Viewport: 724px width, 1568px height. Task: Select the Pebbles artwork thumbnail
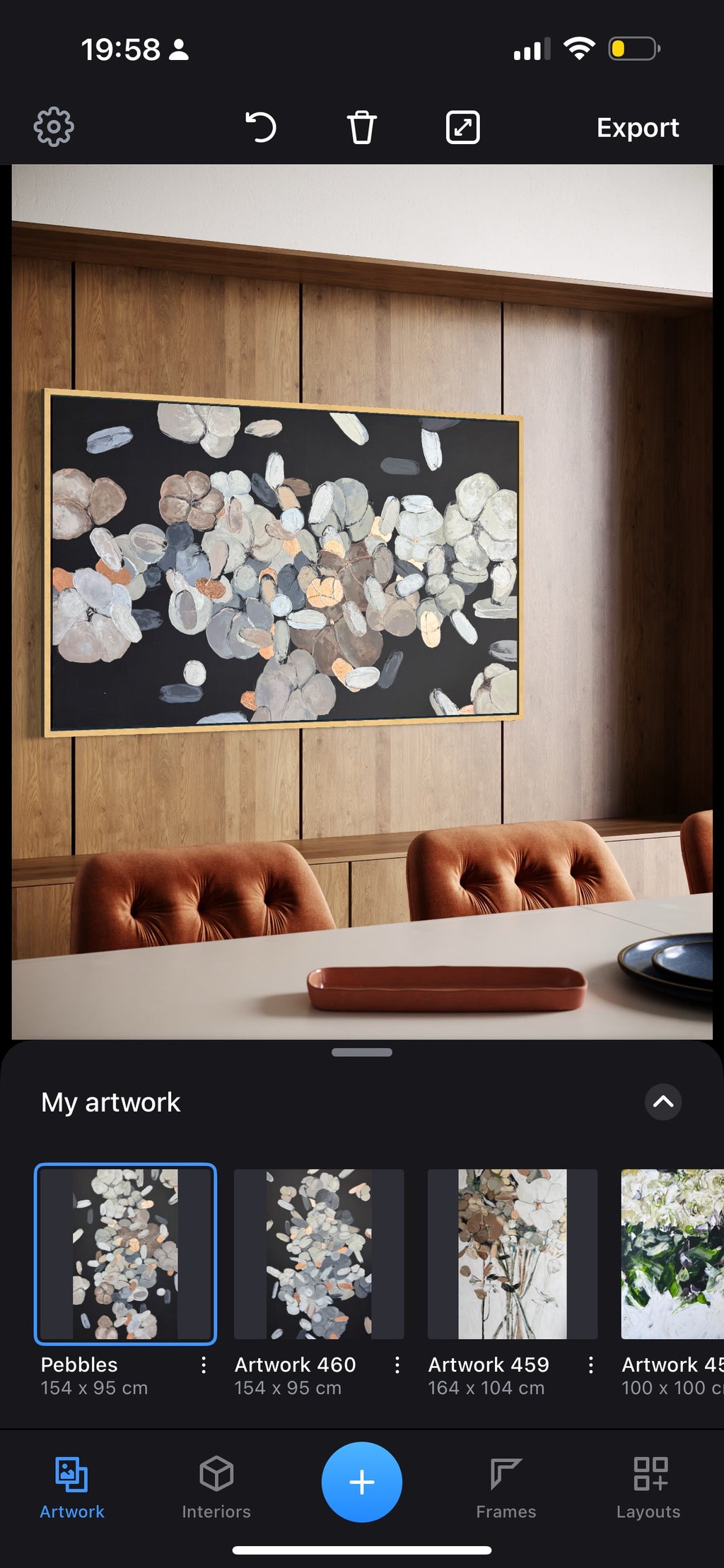tap(125, 1254)
